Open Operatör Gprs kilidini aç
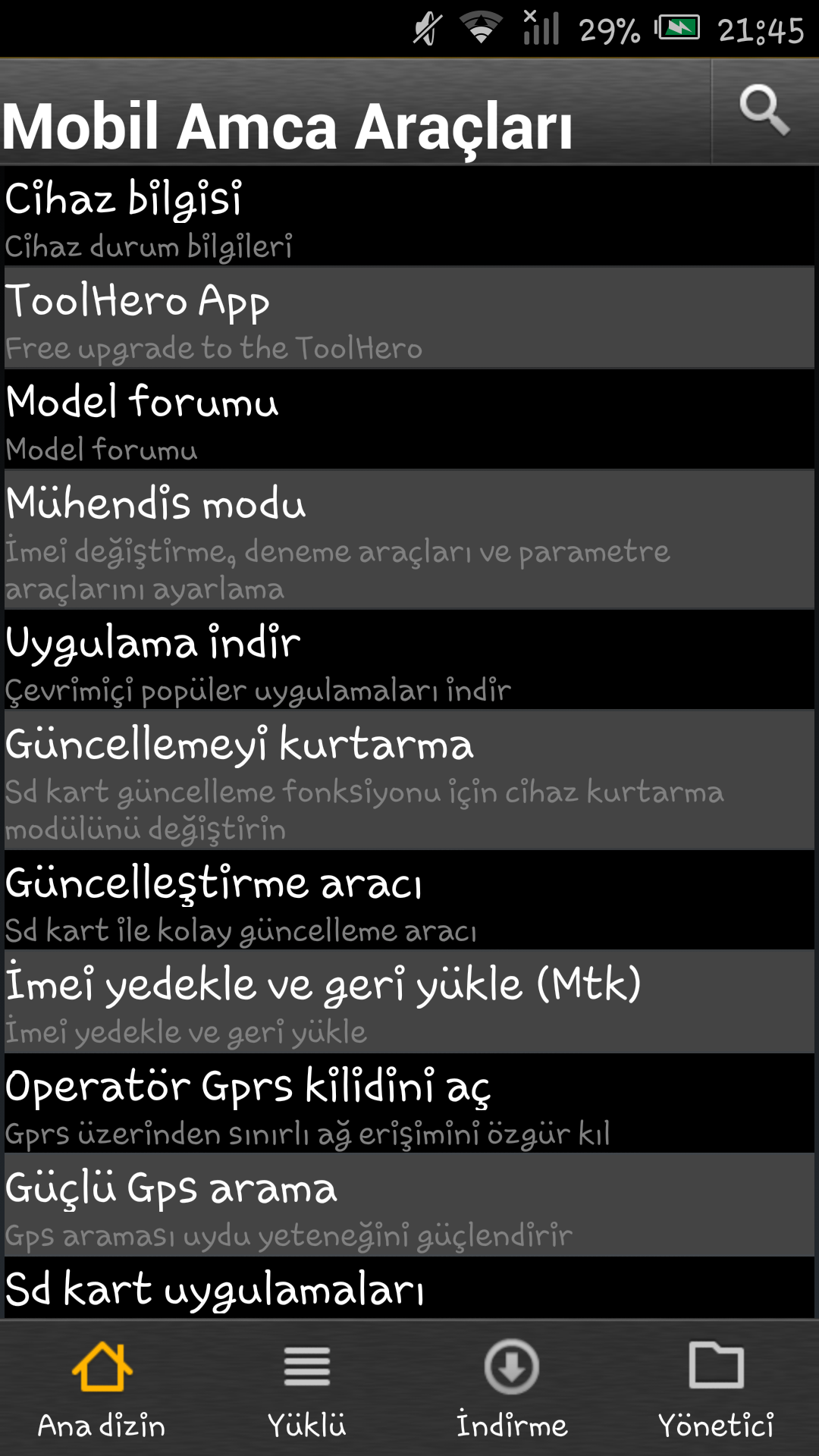Image resolution: width=819 pixels, height=1456 pixels. tap(409, 1103)
